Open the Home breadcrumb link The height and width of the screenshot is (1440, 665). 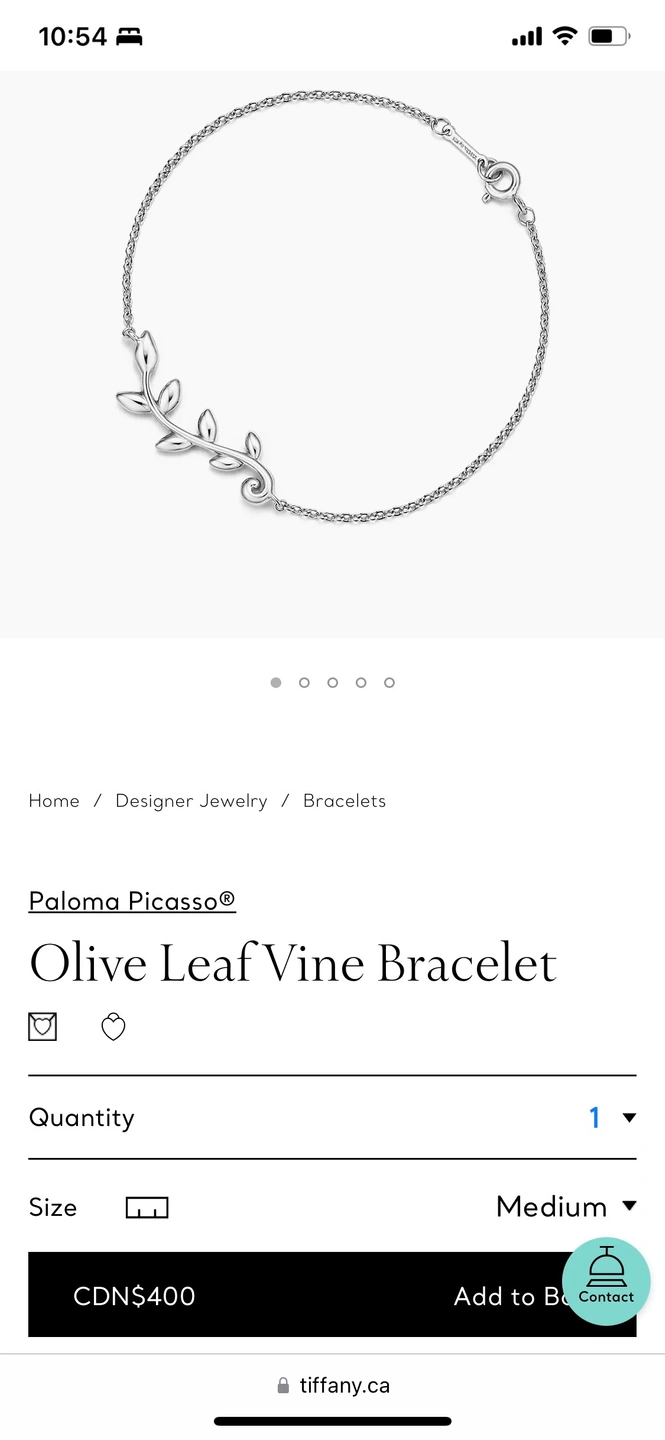[54, 801]
